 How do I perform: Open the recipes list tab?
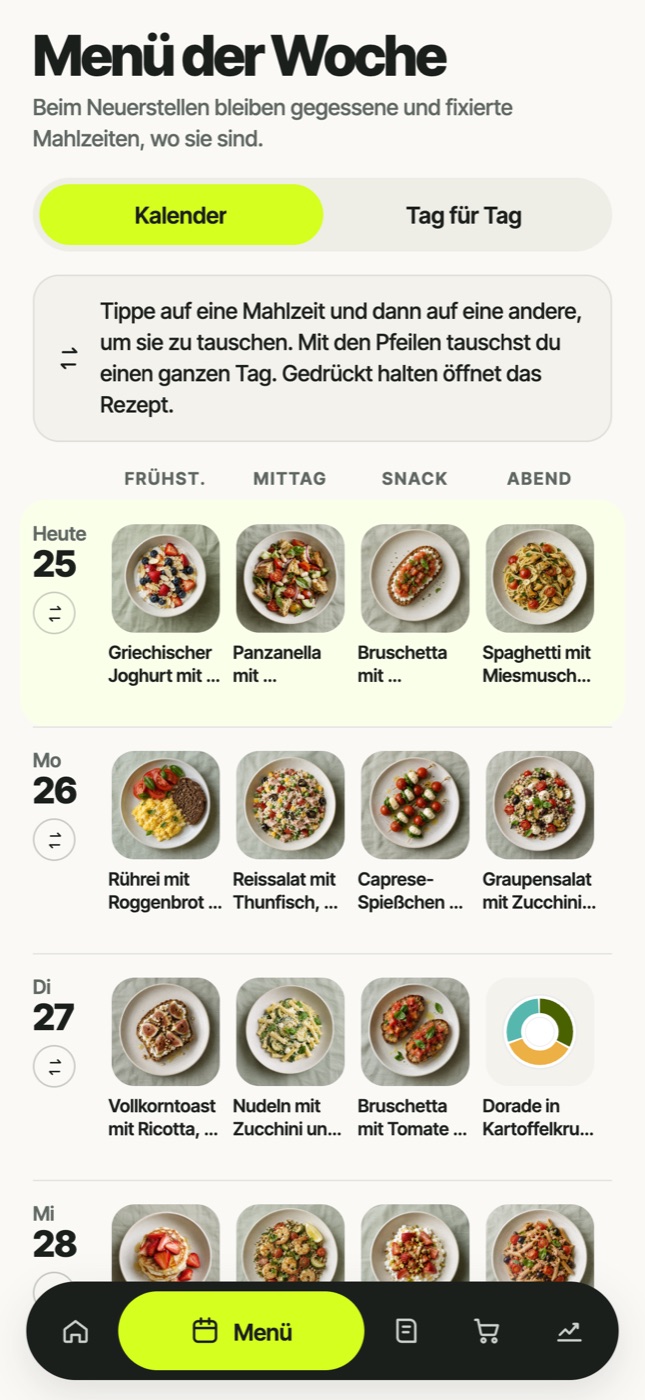pos(406,1331)
